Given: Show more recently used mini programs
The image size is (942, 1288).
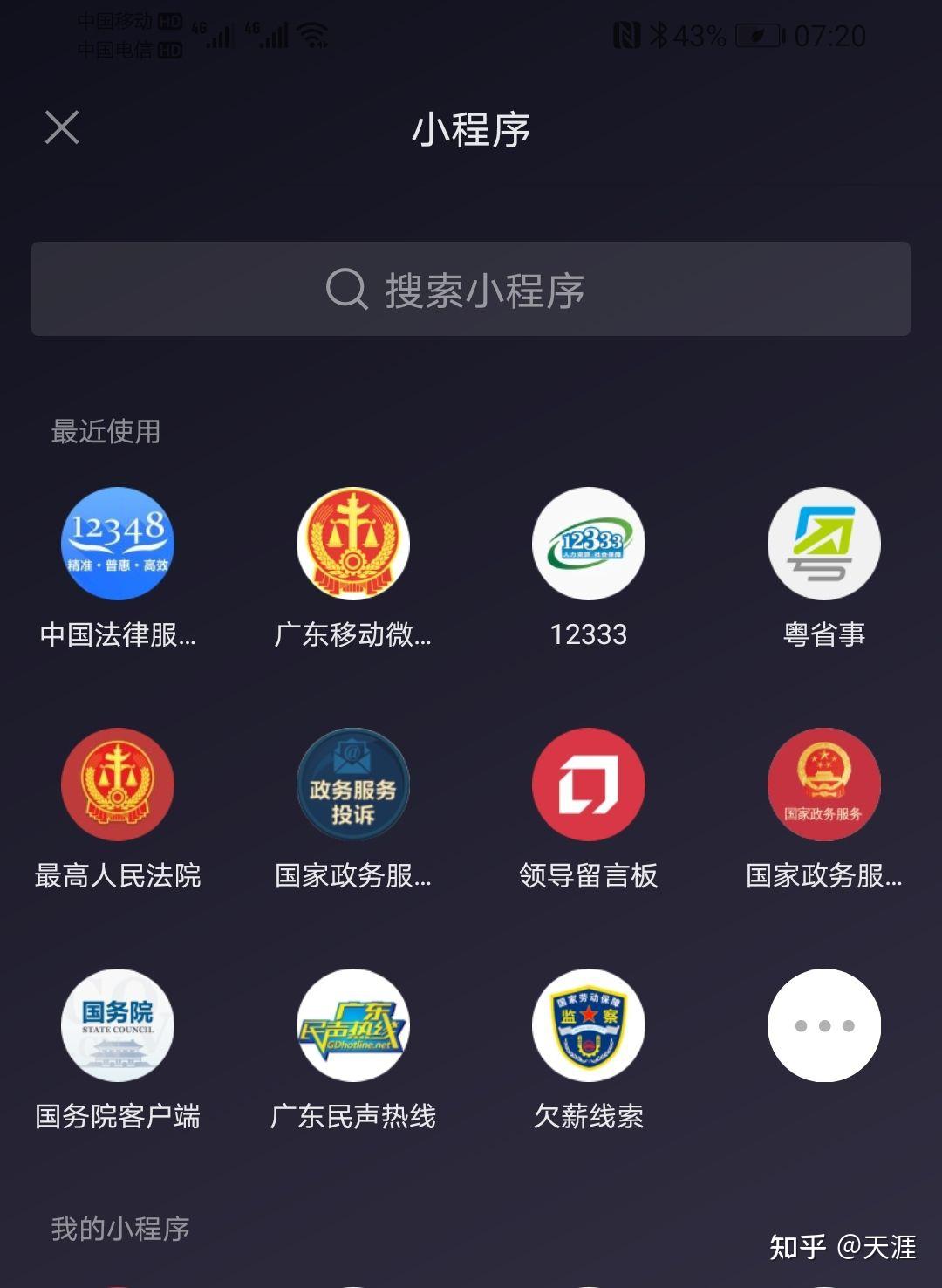Looking at the screenshot, I should coord(824,1025).
